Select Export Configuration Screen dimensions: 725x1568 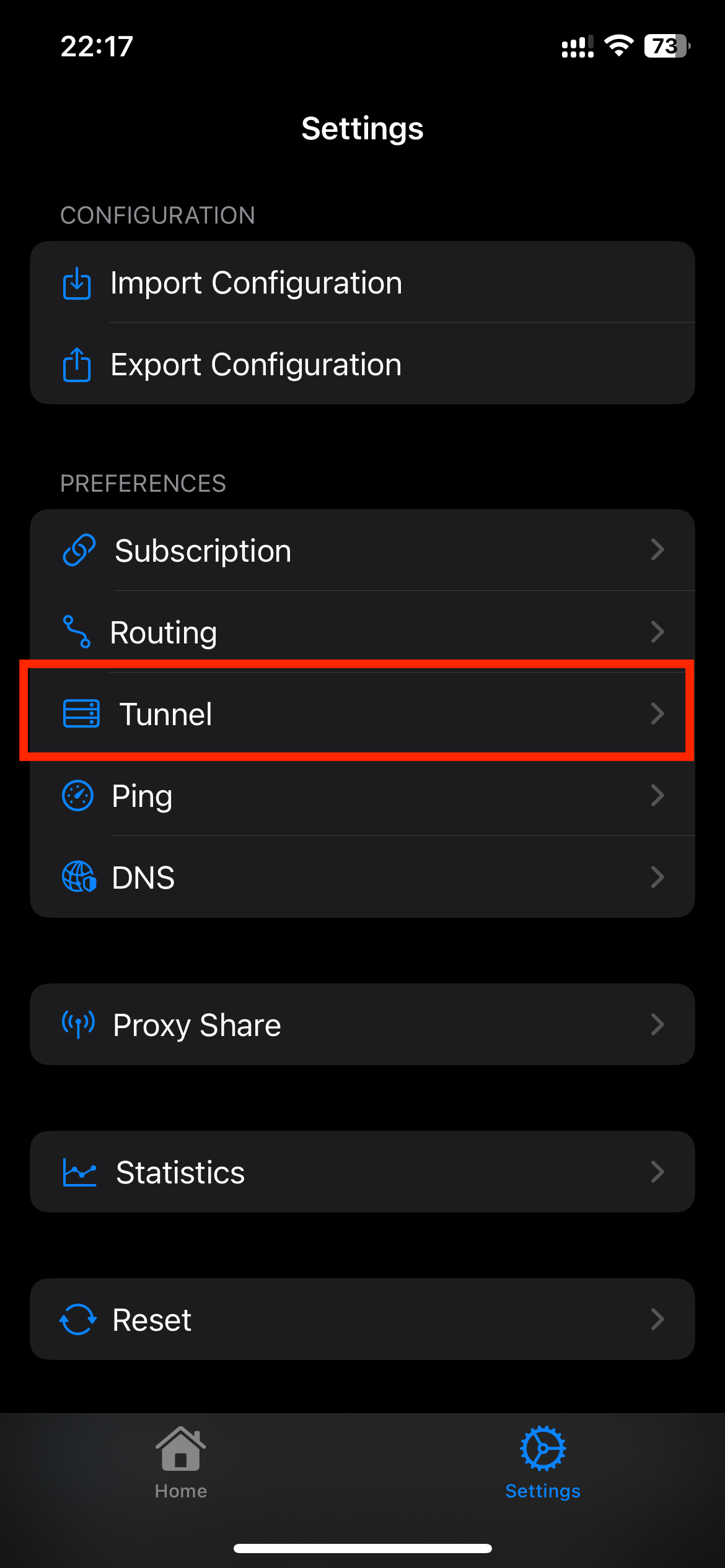click(362, 365)
